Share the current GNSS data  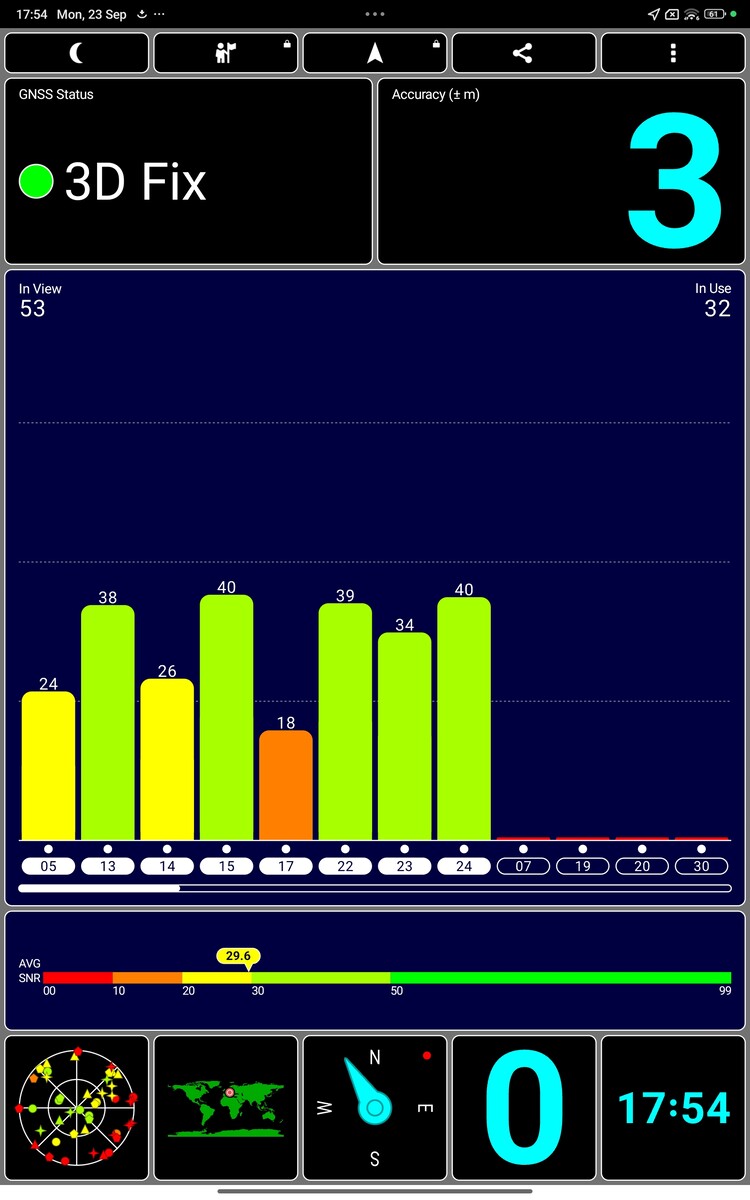(523, 53)
